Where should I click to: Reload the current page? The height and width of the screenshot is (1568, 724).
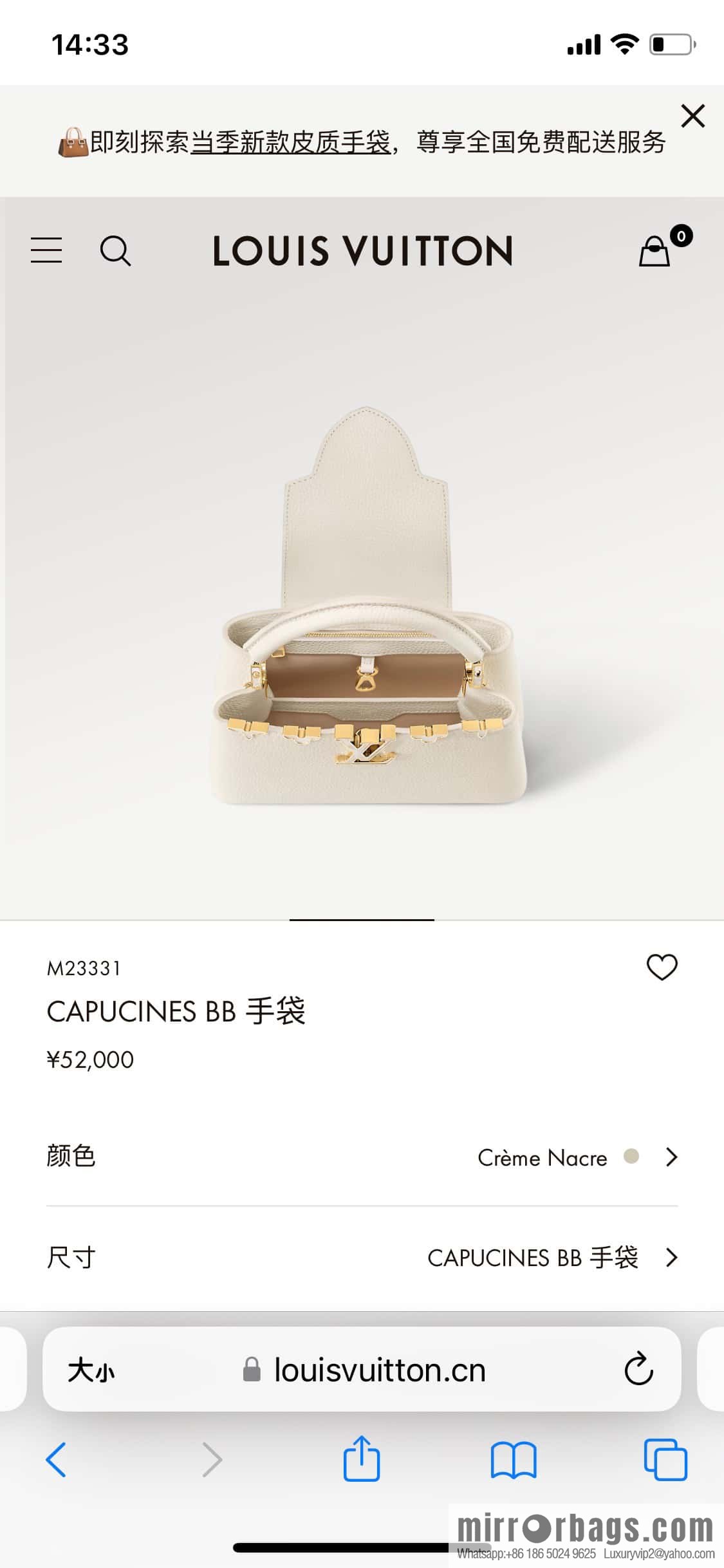coord(638,1368)
